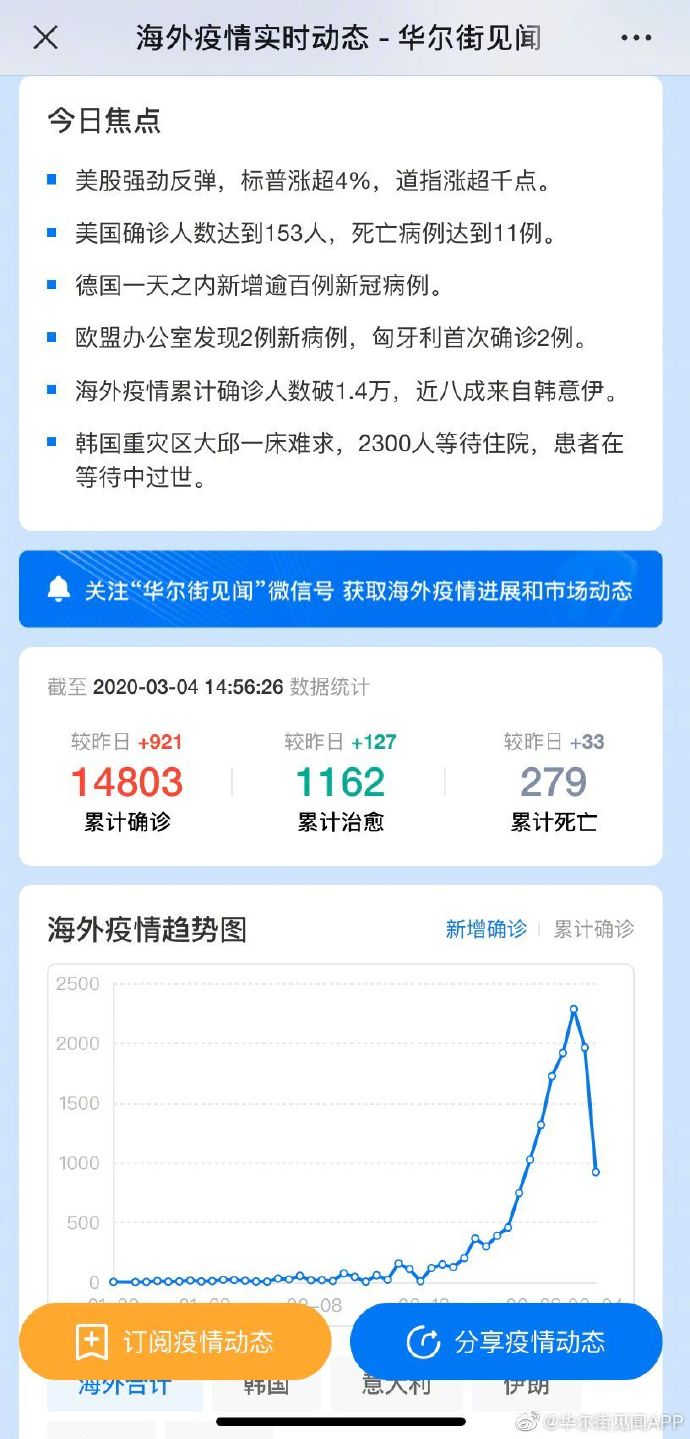Viewport: 690px width, 1439px height.
Task: Switch chart to 累计确诊 view
Action: coord(594,929)
